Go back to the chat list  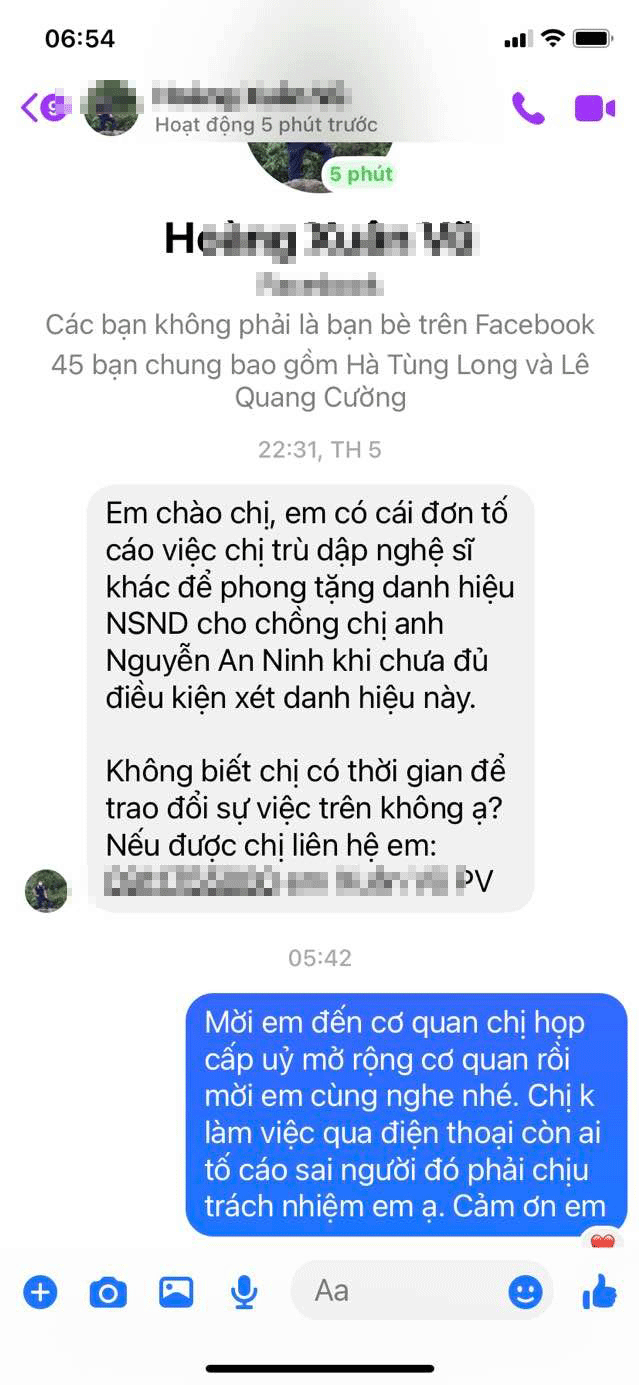(32, 107)
